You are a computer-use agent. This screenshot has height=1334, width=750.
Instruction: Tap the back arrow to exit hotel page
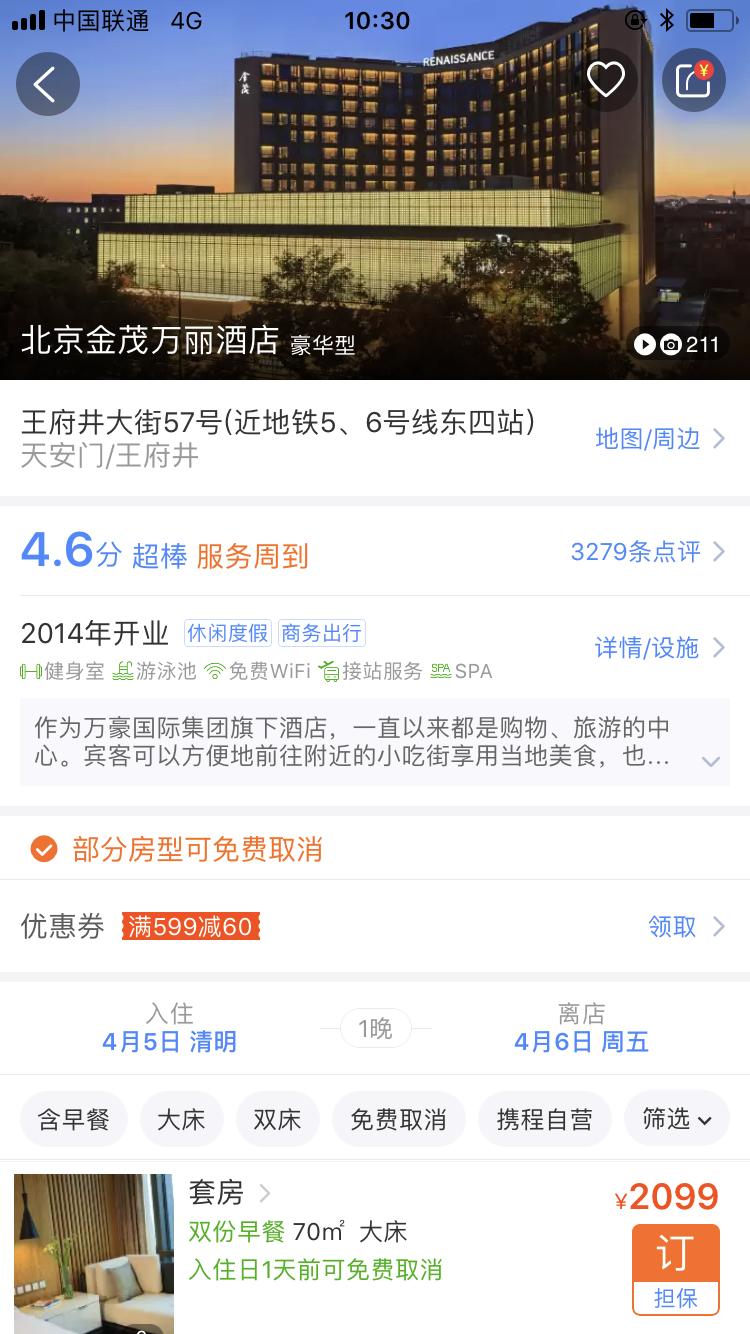[47, 84]
